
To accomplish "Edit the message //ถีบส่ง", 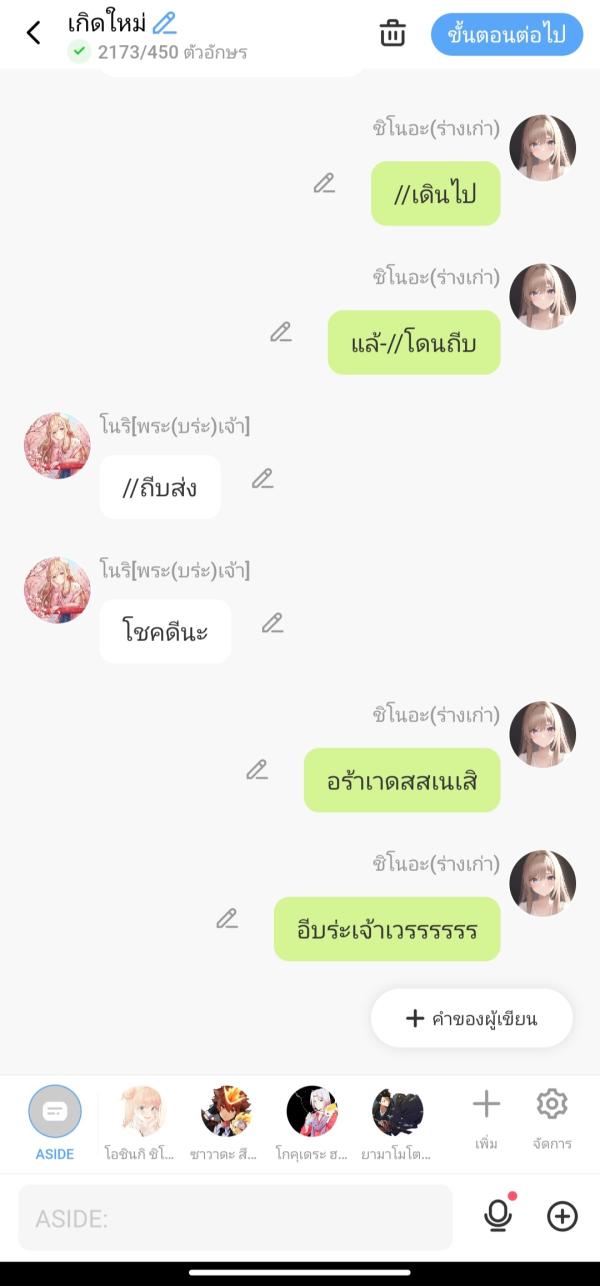I will coord(263,479).
